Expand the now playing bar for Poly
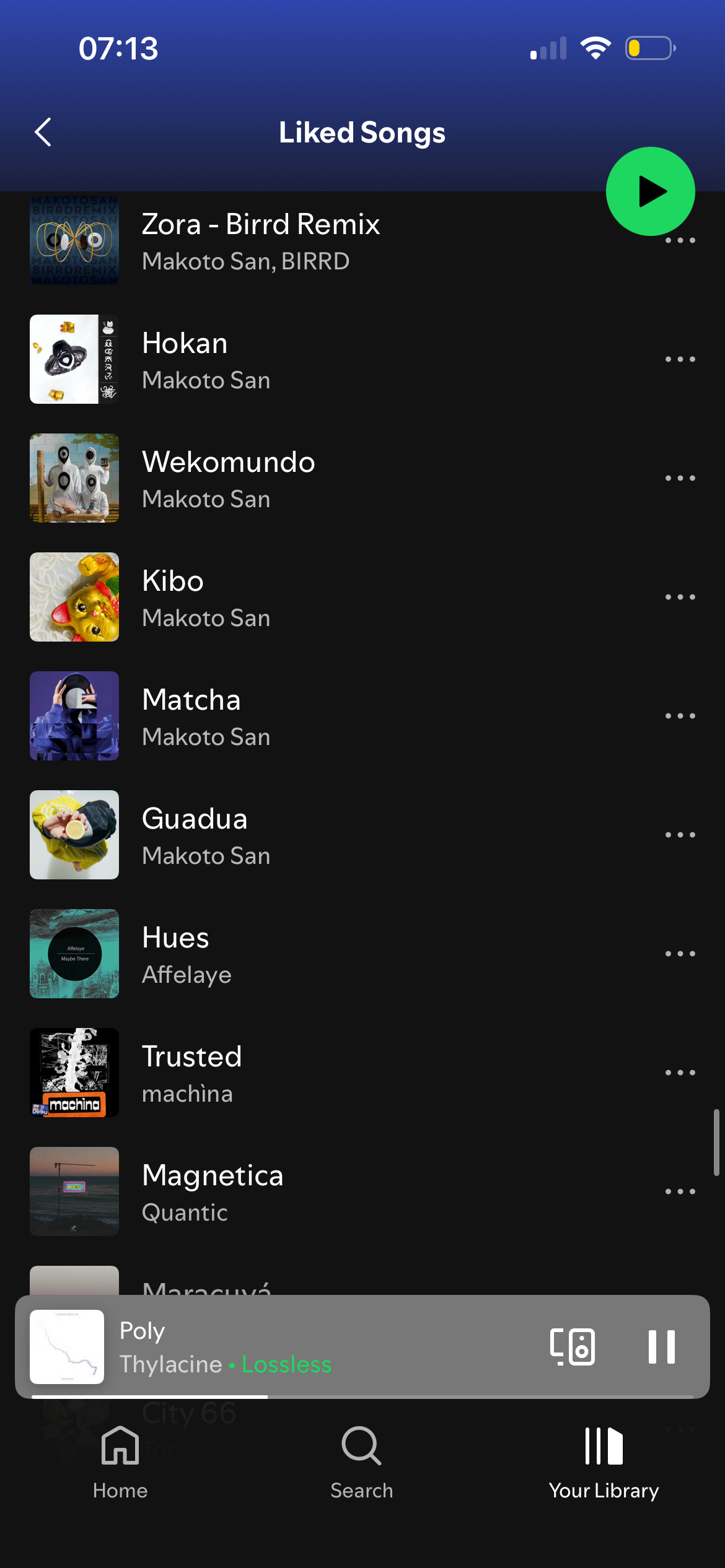725x1568 pixels. click(310, 1347)
